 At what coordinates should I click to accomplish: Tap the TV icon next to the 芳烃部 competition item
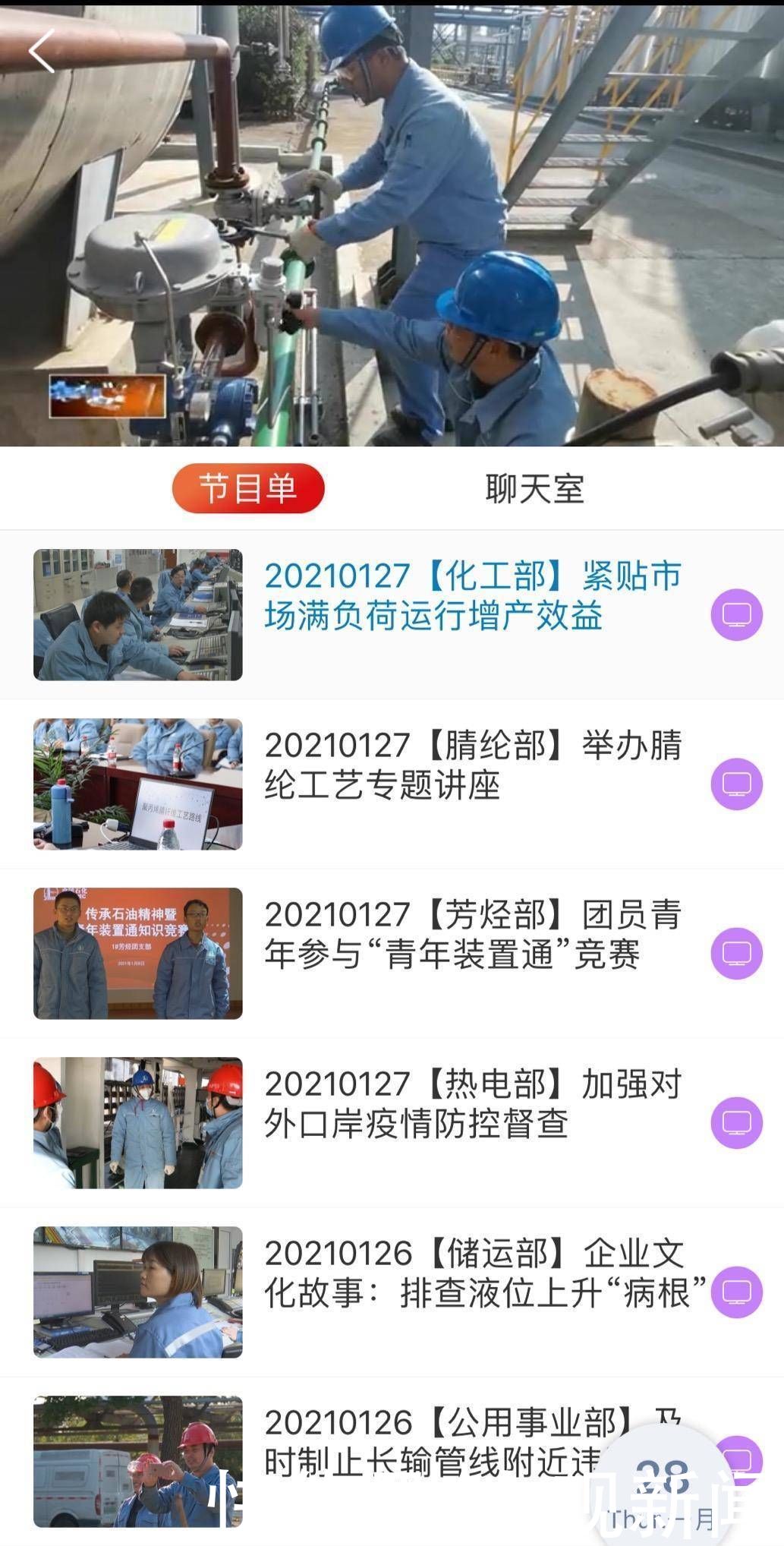(735, 953)
